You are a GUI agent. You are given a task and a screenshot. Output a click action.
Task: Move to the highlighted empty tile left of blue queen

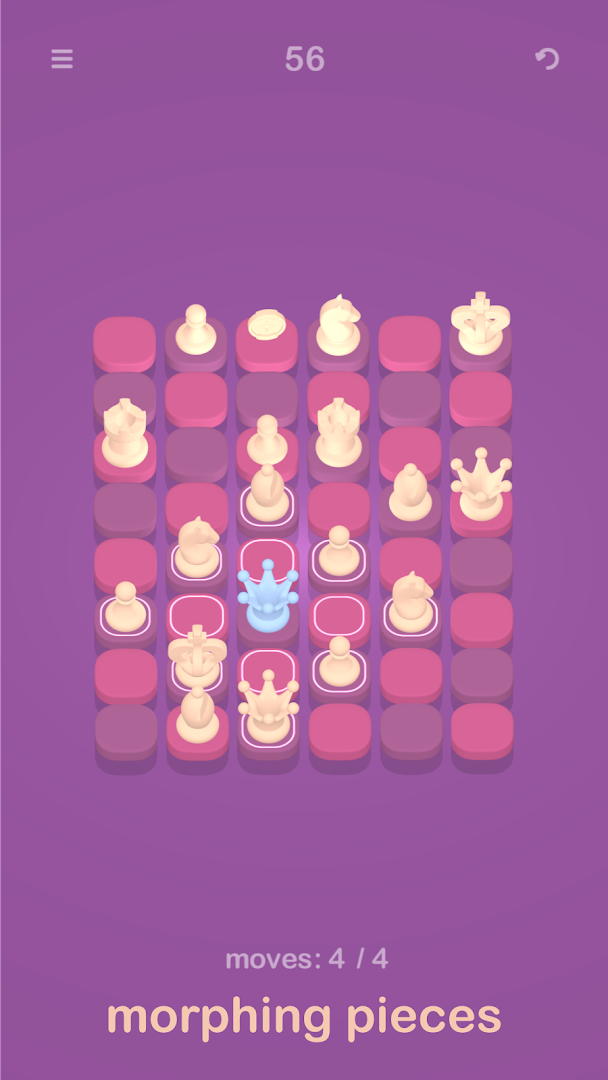(x=197, y=615)
